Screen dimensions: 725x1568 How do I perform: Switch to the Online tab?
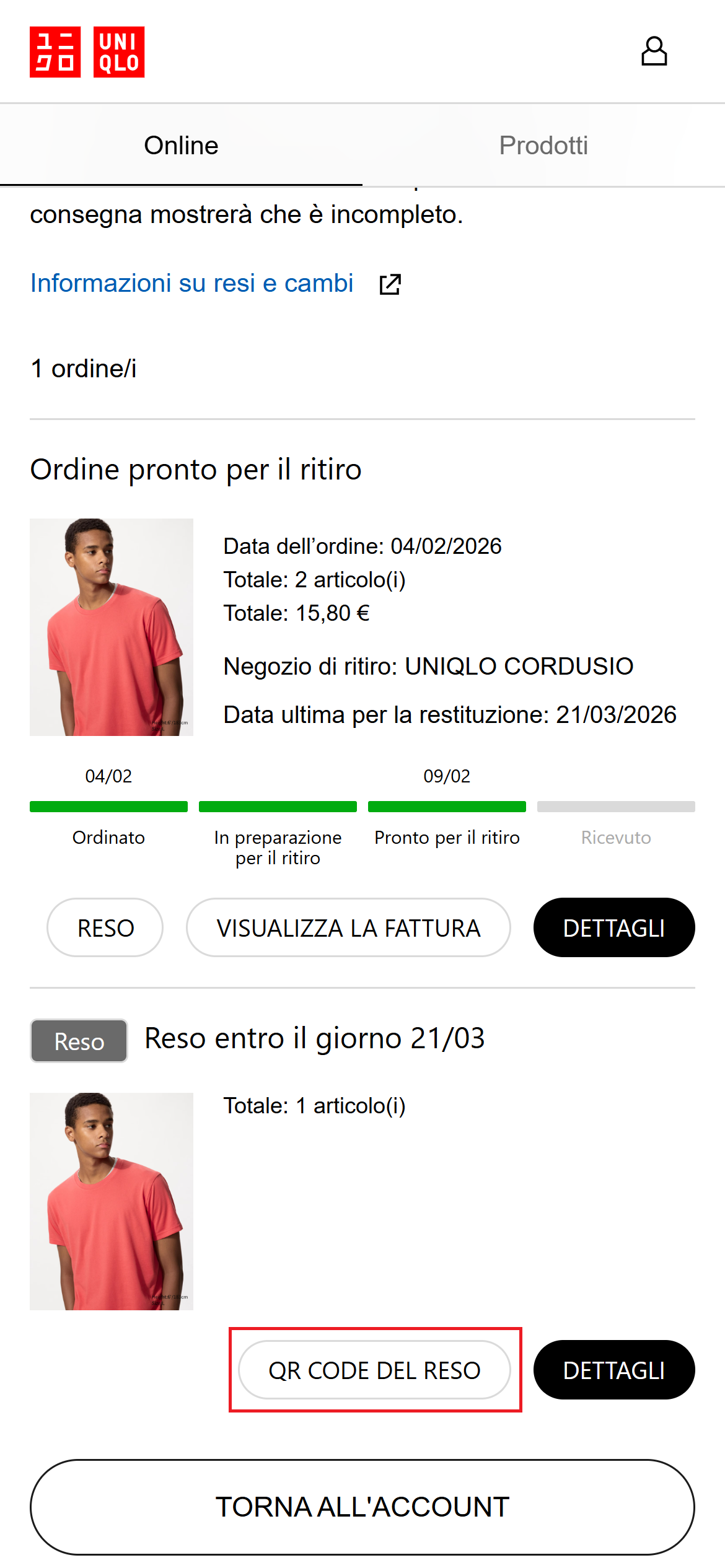click(180, 145)
